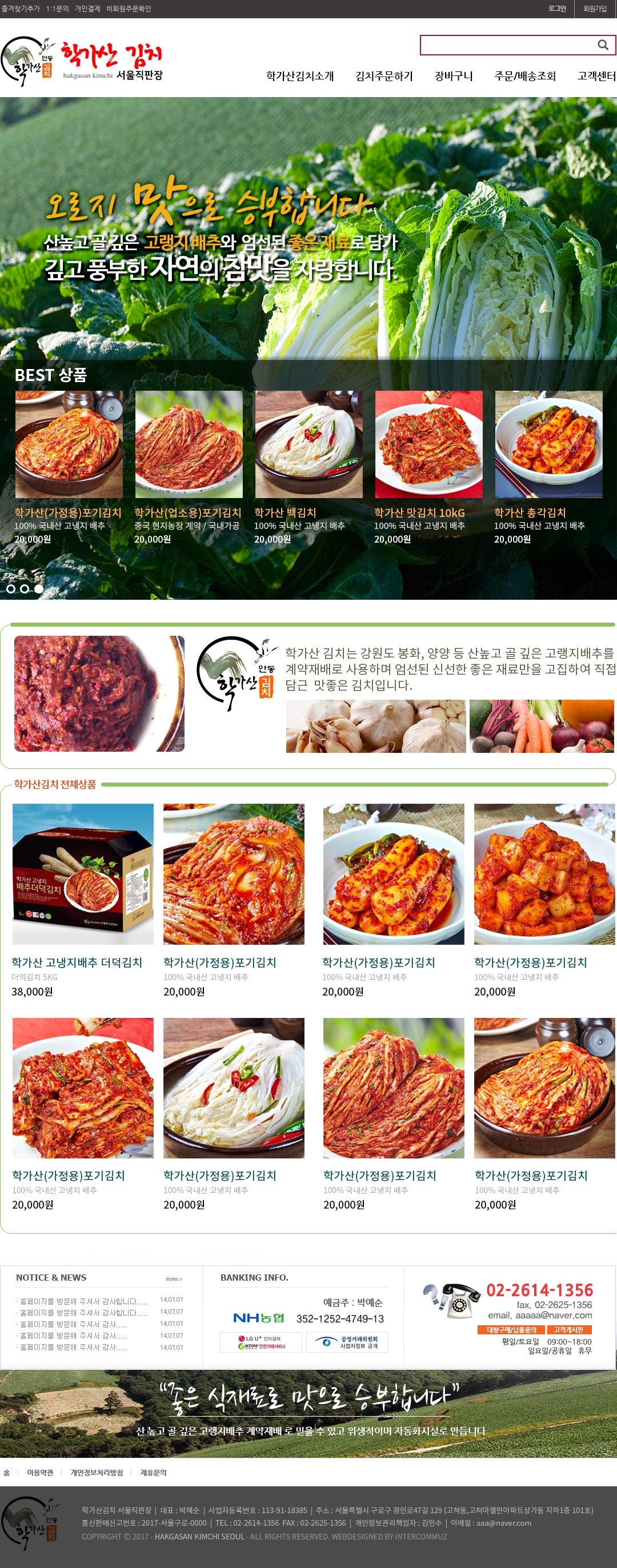Open 학가산(업소용)포기김치 best product
The width and height of the screenshot is (617, 1568).
pos(189,444)
